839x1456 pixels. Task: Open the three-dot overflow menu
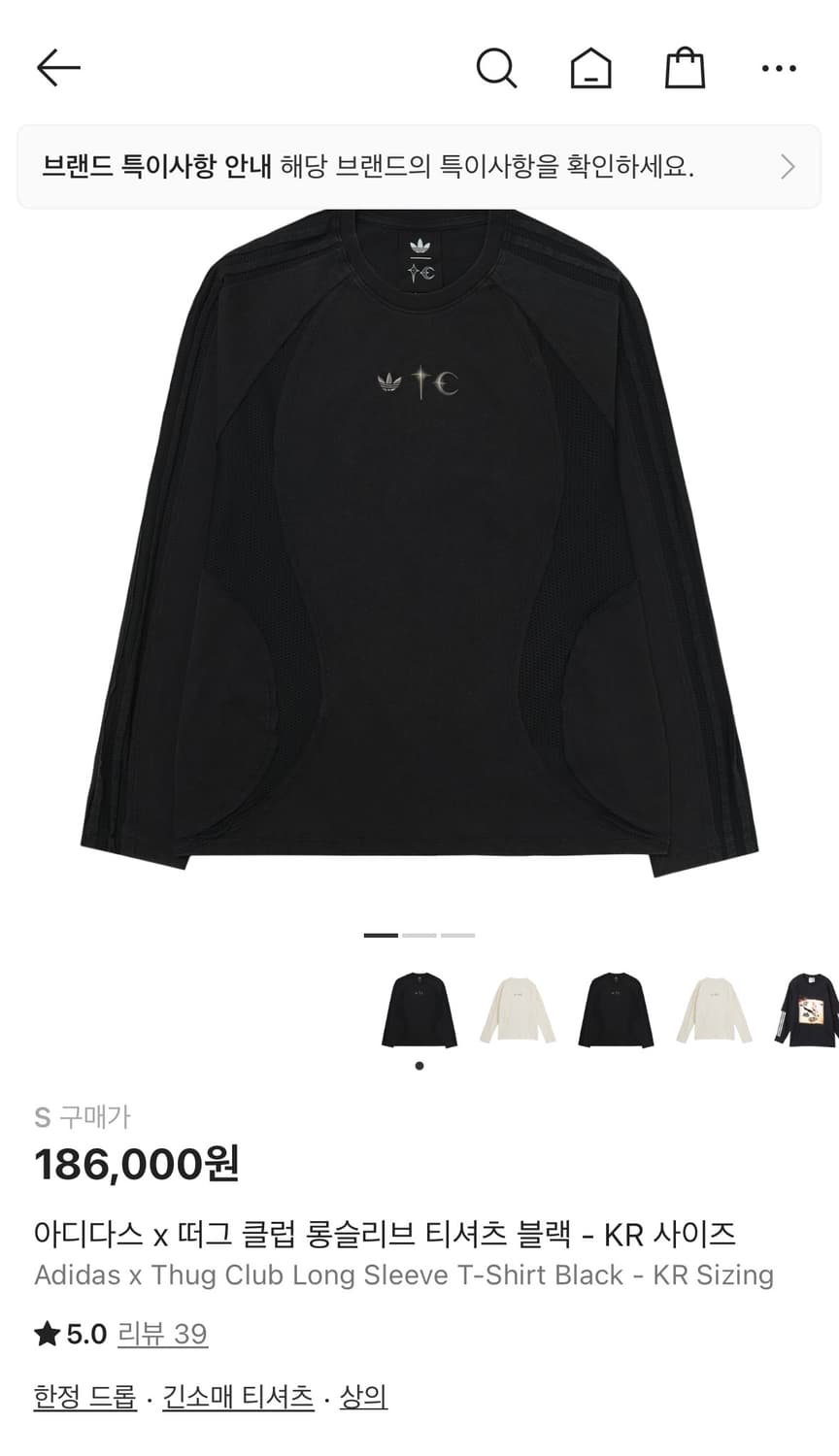780,68
